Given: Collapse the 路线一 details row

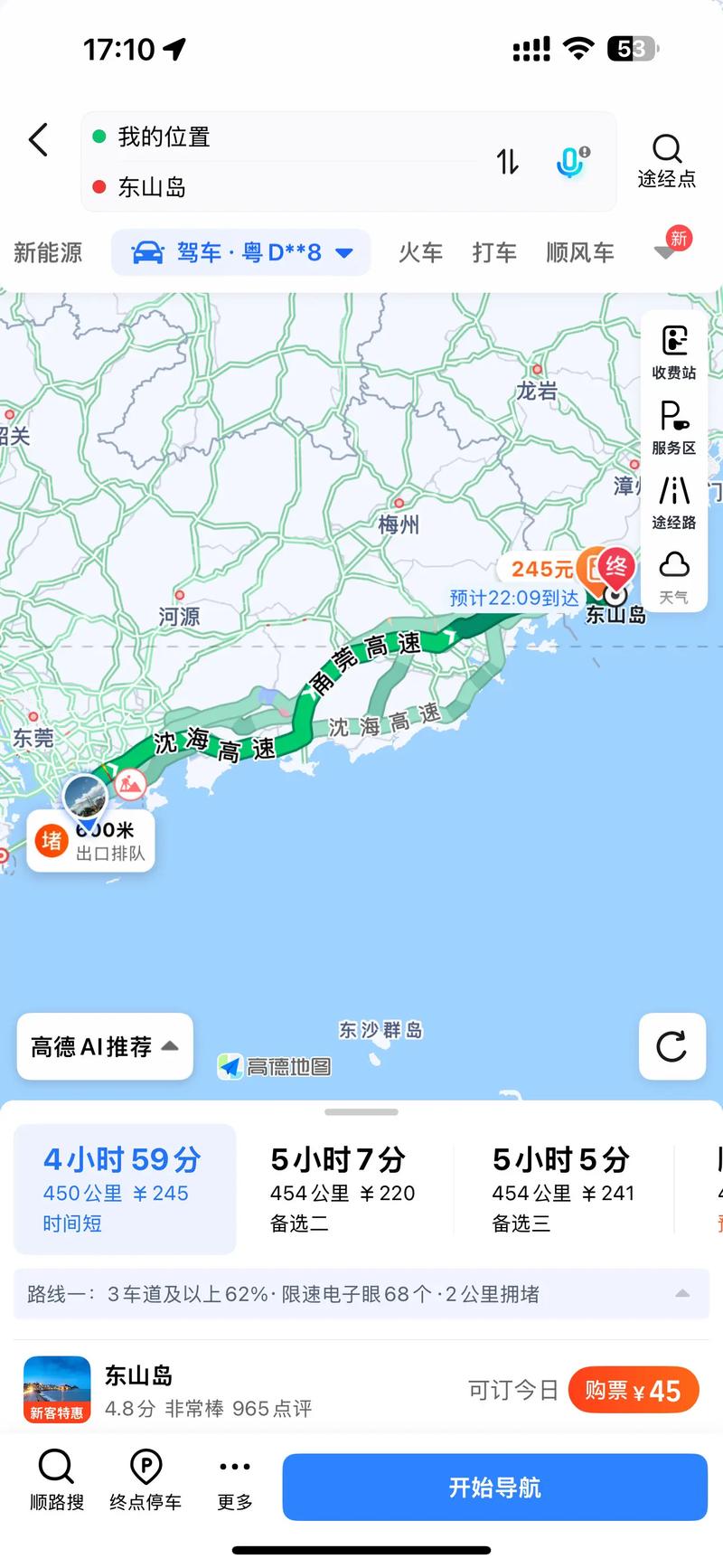Looking at the screenshot, I should tap(681, 1294).
